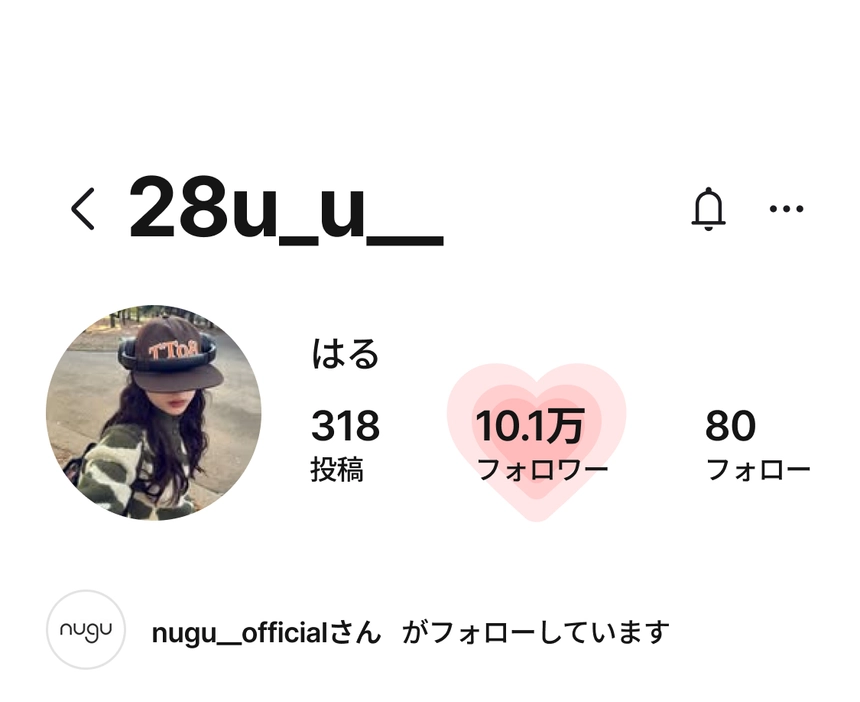Go back from the 28u_u__ profile
The image size is (860, 702).
tap(84, 209)
